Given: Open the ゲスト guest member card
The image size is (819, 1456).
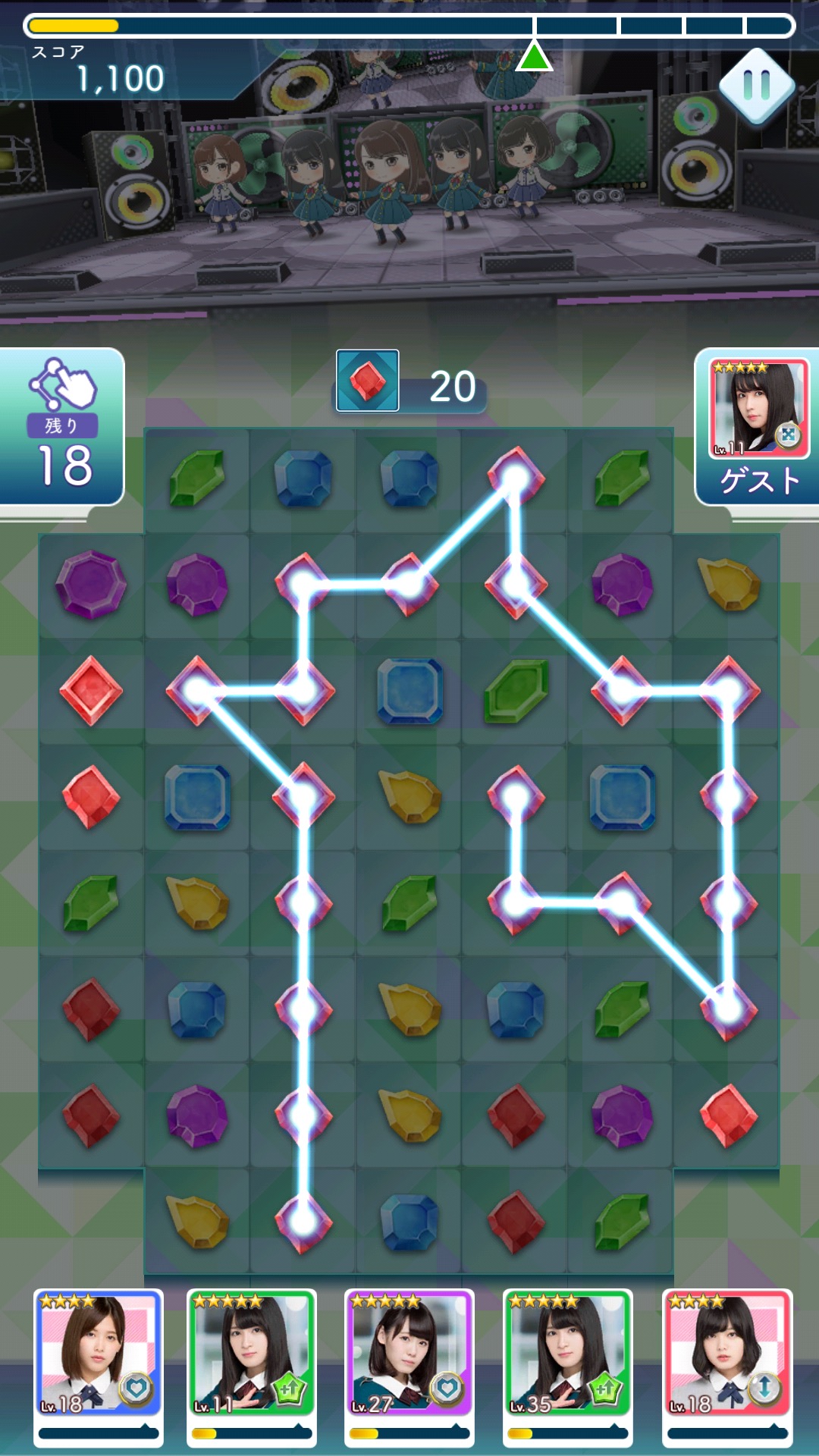Looking at the screenshot, I should pos(759,425).
